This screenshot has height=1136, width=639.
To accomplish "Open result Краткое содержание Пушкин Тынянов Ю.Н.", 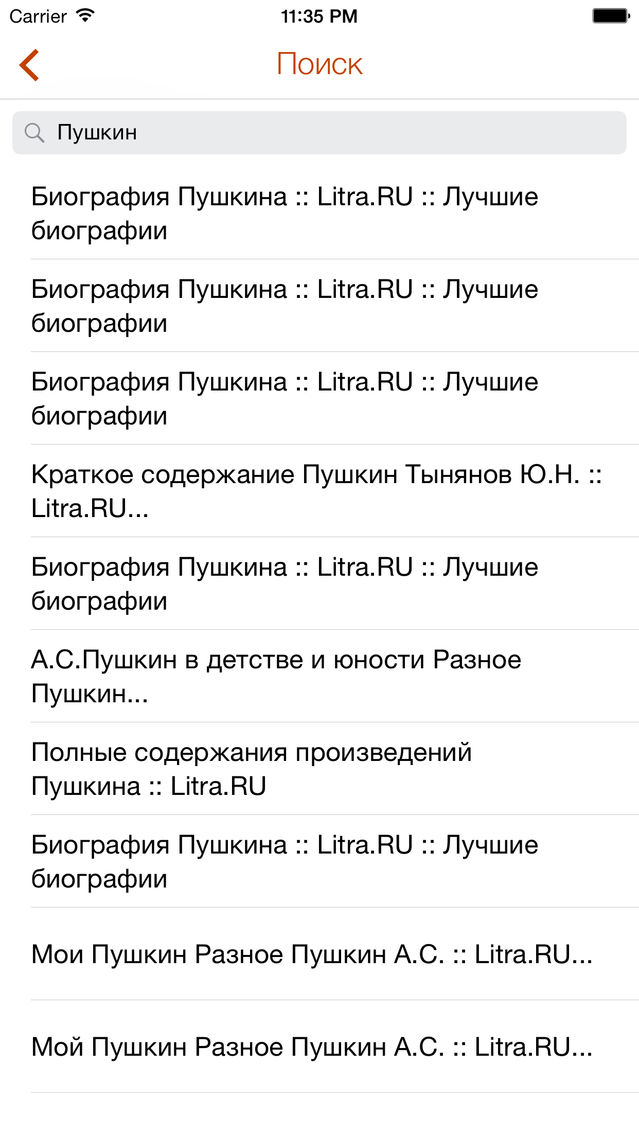I will (x=320, y=491).
